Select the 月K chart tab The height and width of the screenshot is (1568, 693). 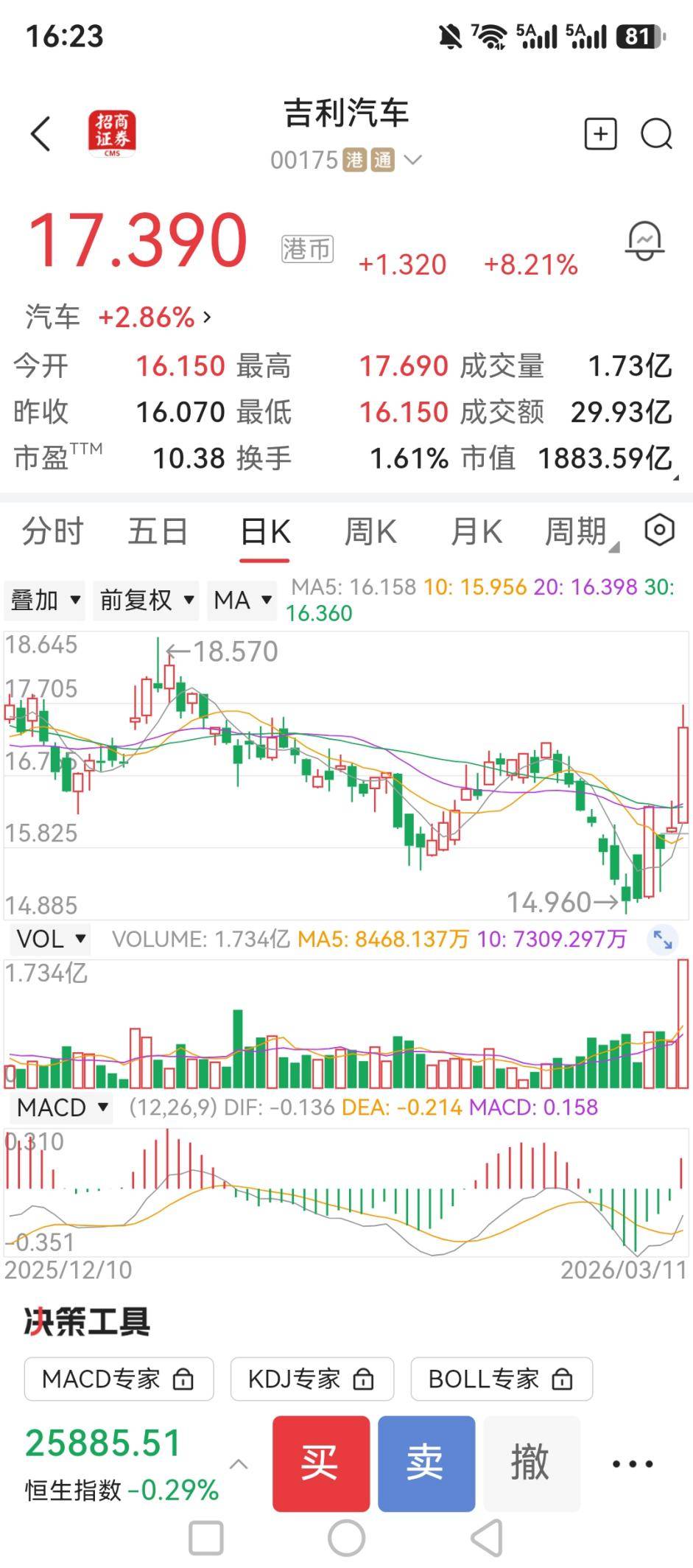[476, 531]
